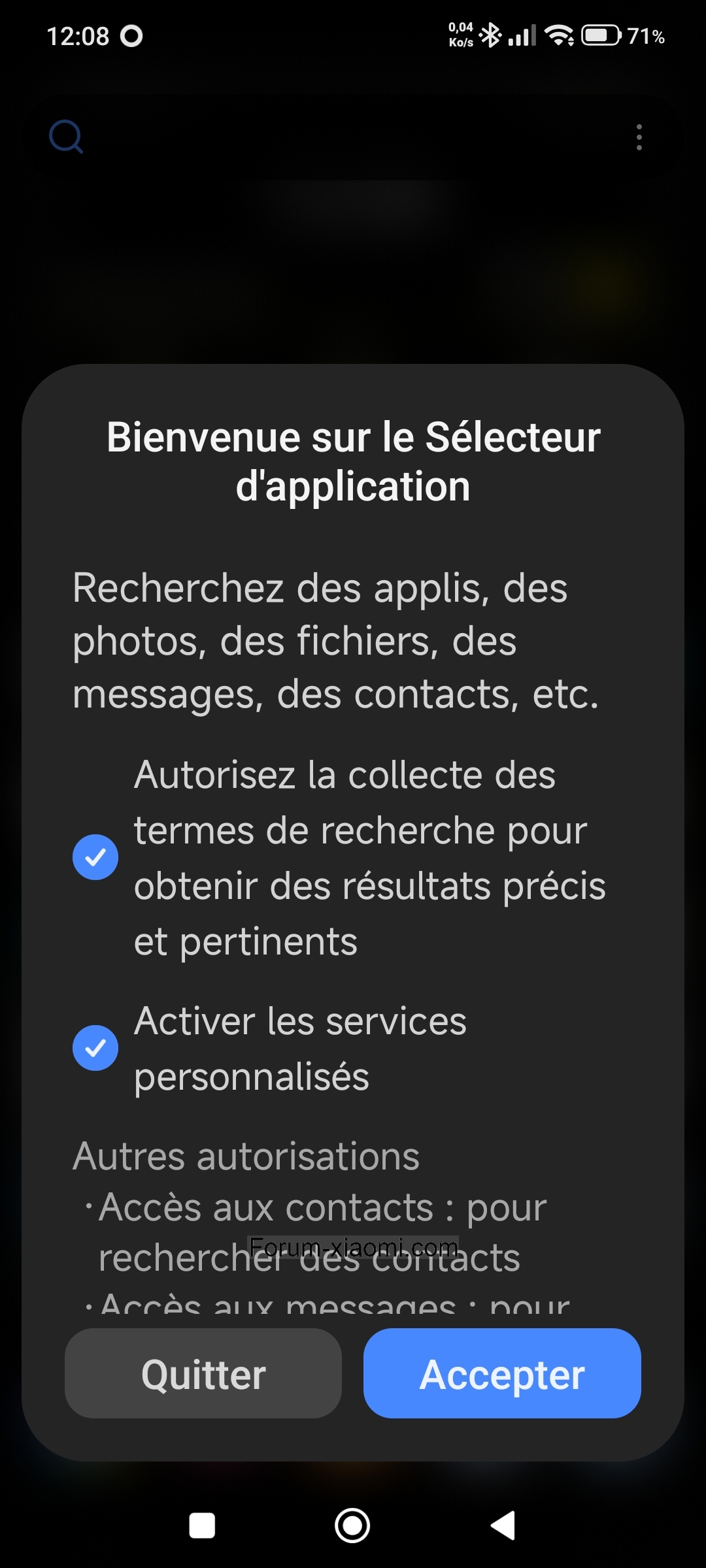Go to the home screen
This screenshot has height=1568, width=706.
point(352,1526)
